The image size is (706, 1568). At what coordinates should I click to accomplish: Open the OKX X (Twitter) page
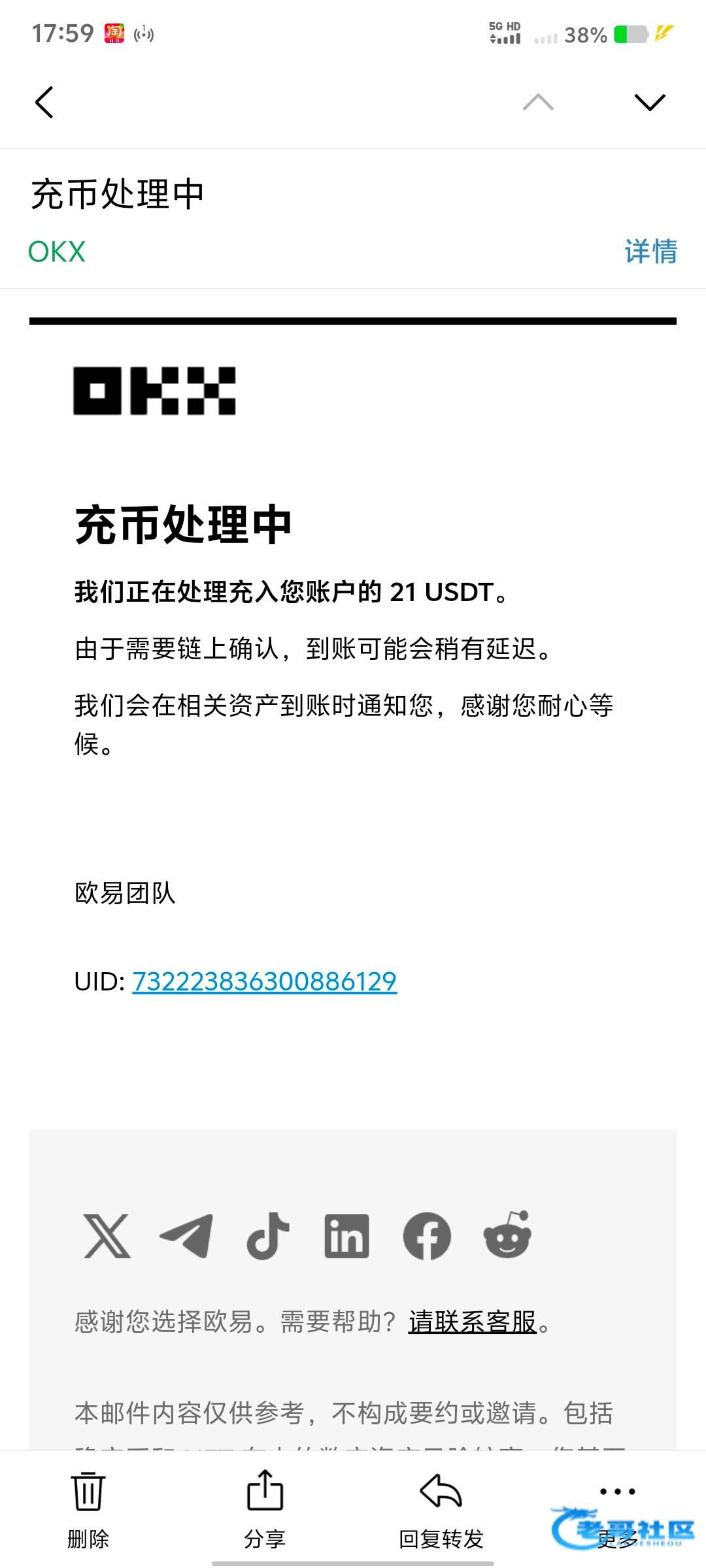coord(107,1235)
